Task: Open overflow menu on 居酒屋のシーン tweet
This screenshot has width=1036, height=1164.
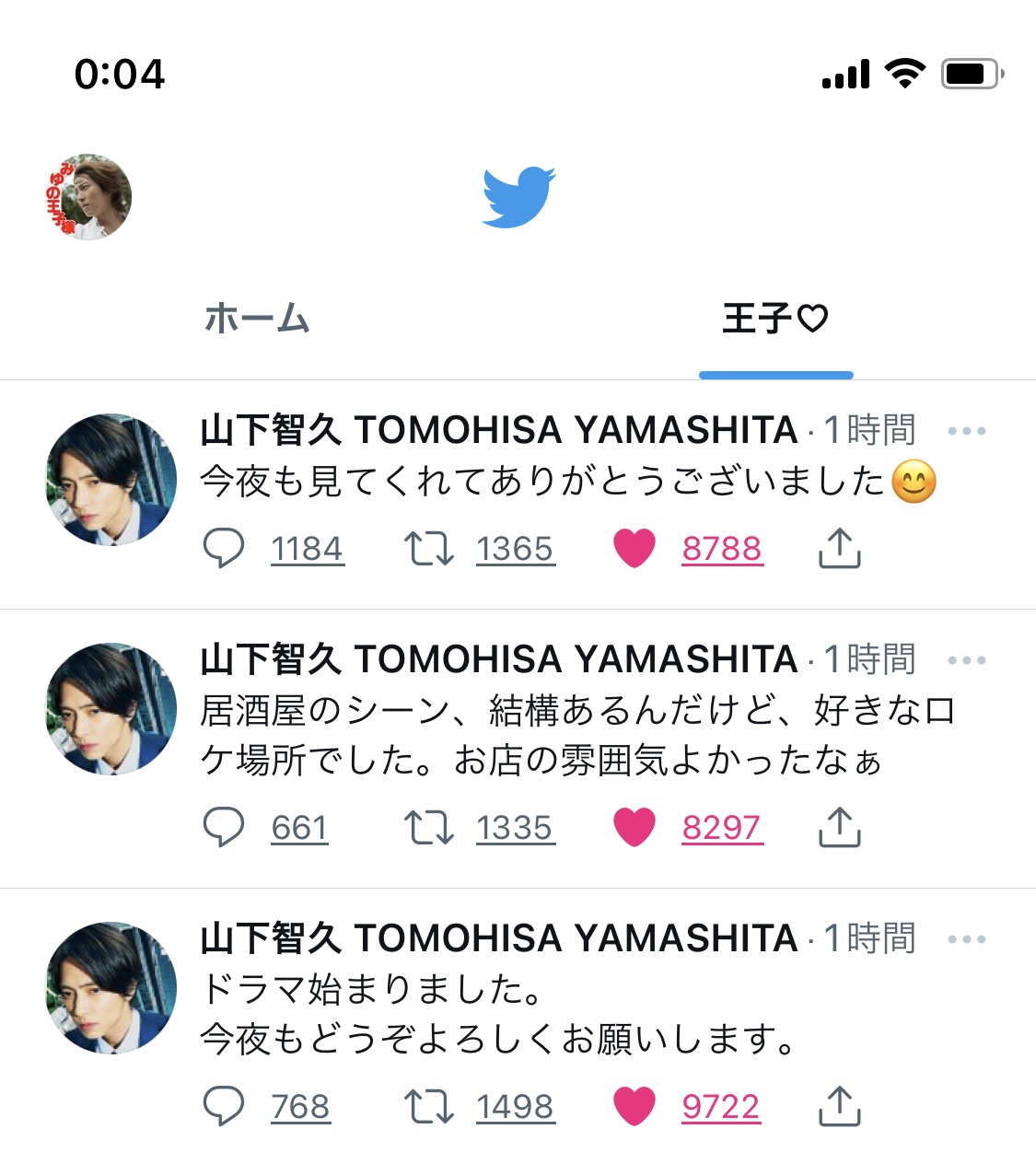Action: tap(966, 660)
